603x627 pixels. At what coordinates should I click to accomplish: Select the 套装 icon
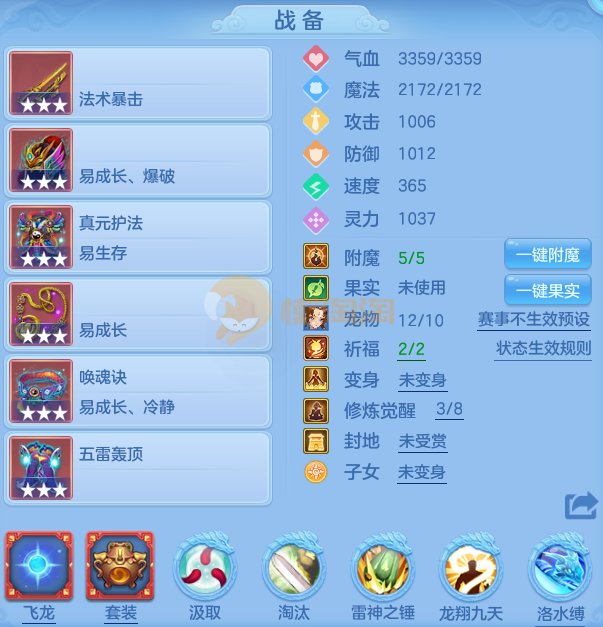[x=120, y=567]
